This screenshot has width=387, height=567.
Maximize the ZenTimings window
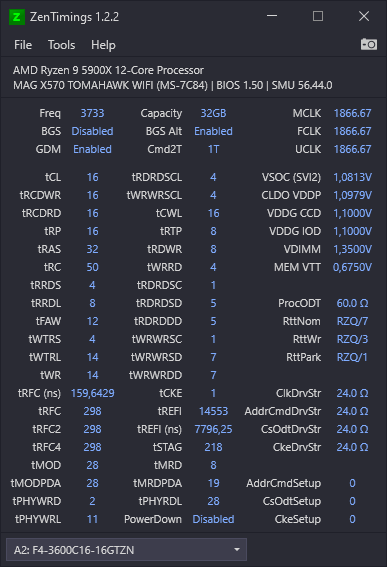318,16
